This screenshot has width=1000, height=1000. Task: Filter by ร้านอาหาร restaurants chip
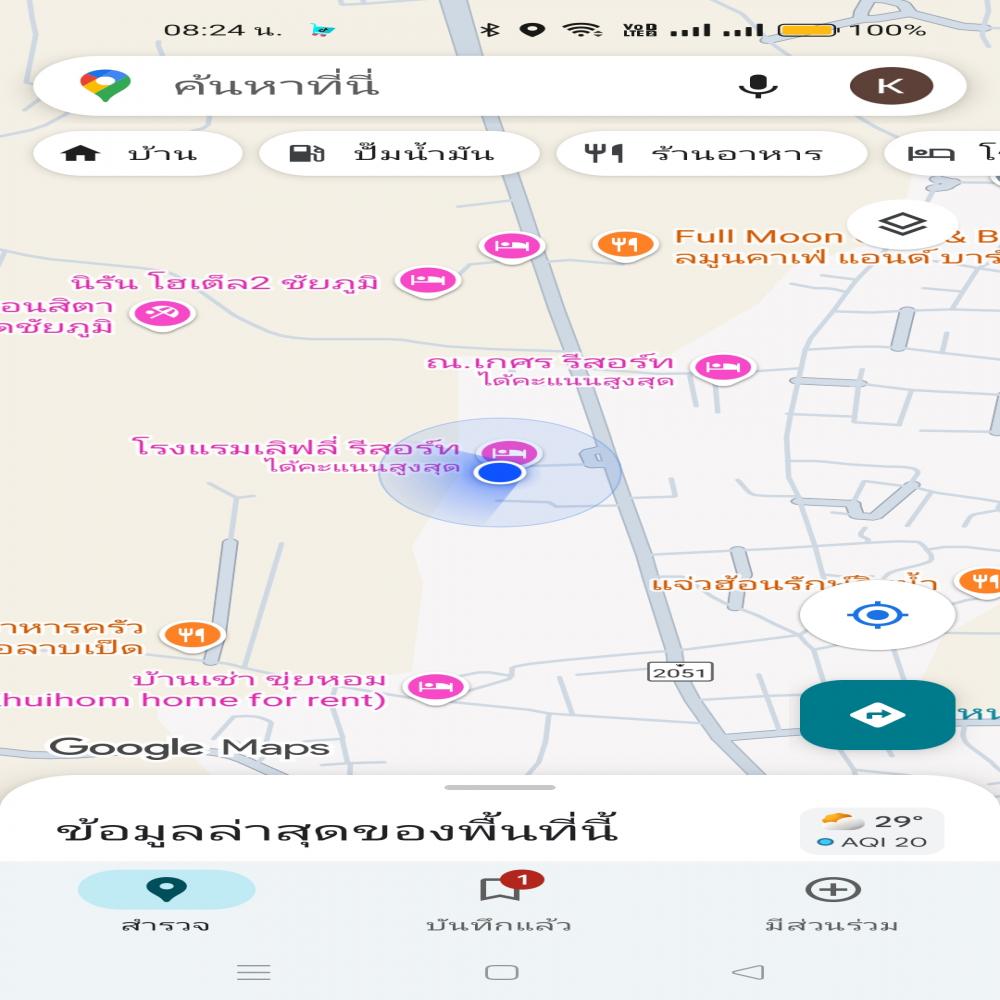710,154
